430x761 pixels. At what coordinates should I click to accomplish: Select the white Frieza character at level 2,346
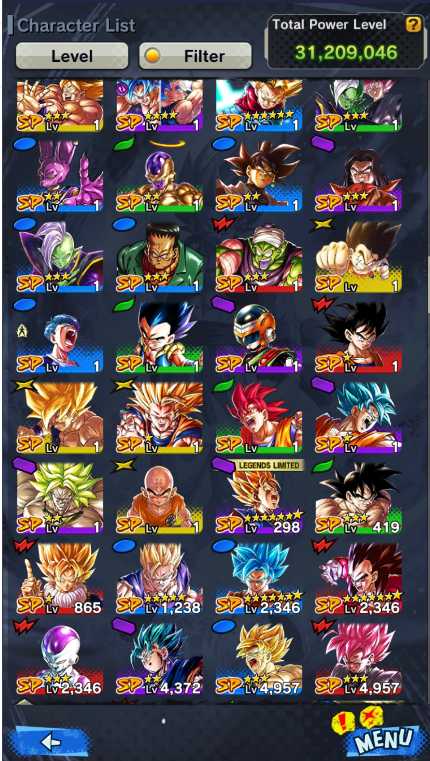tap(60, 660)
